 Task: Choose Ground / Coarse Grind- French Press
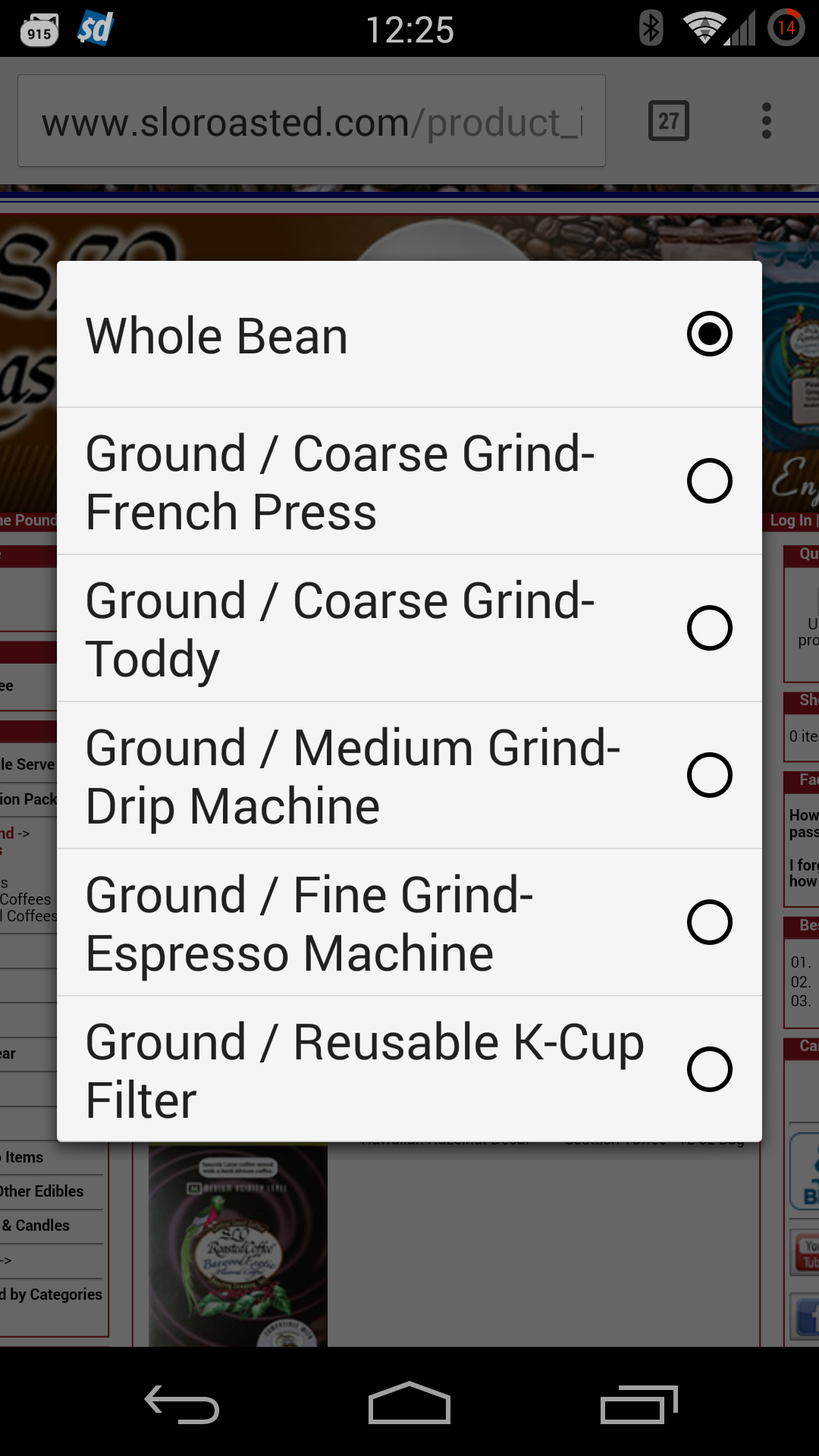pyautogui.click(x=409, y=482)
